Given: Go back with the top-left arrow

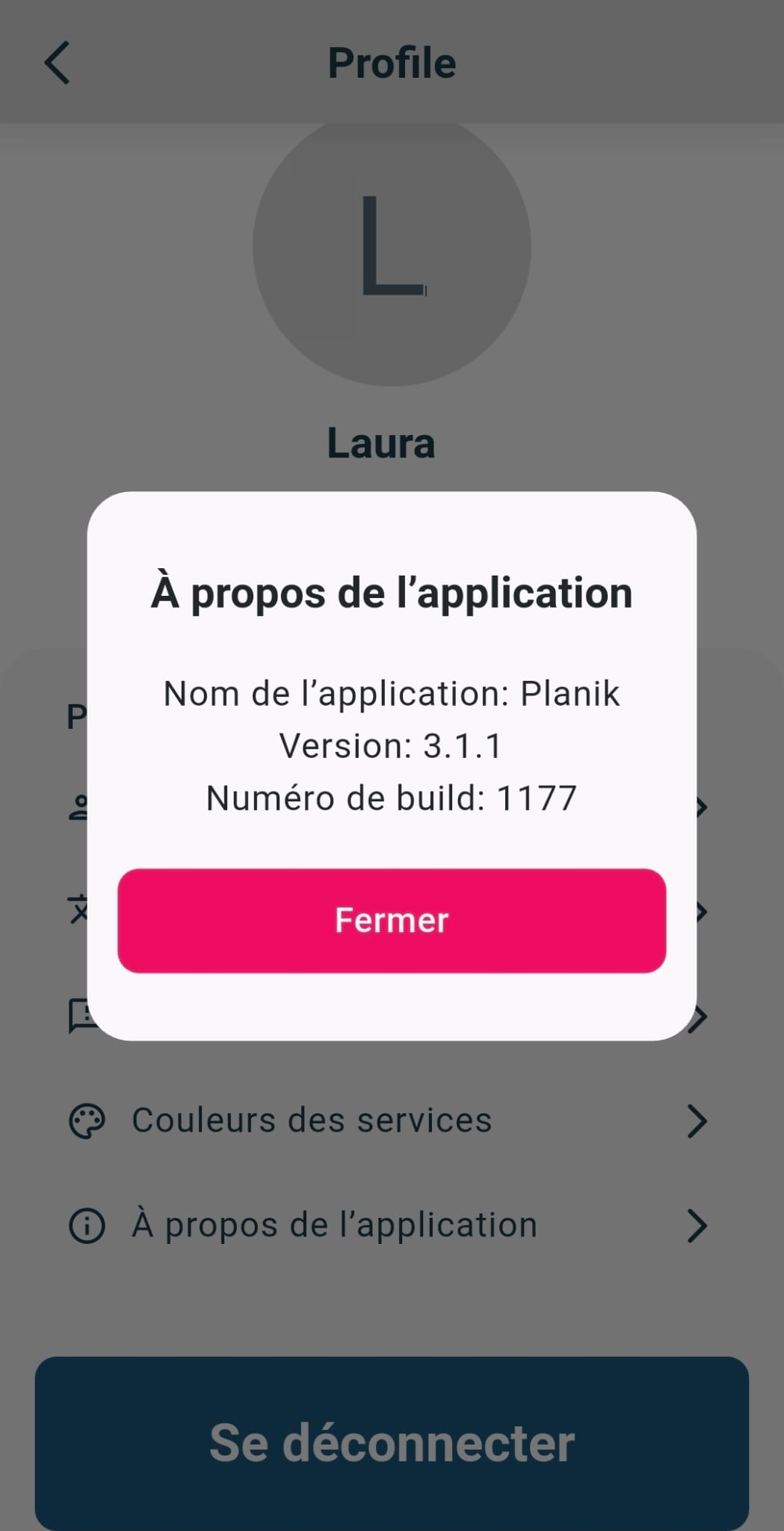Looking at the screenshot, I should (x=58, y=63).
